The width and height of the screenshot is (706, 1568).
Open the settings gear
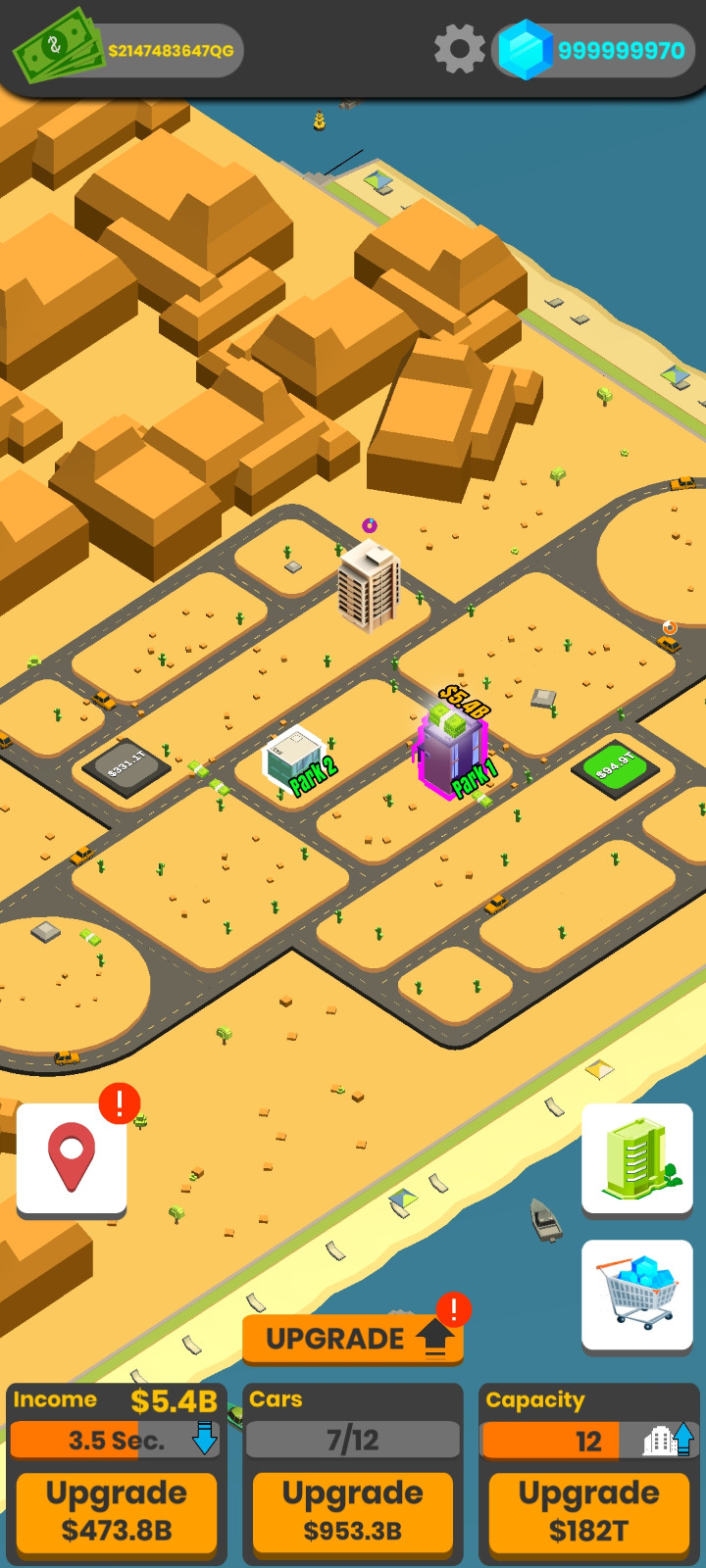pos(459,49)
